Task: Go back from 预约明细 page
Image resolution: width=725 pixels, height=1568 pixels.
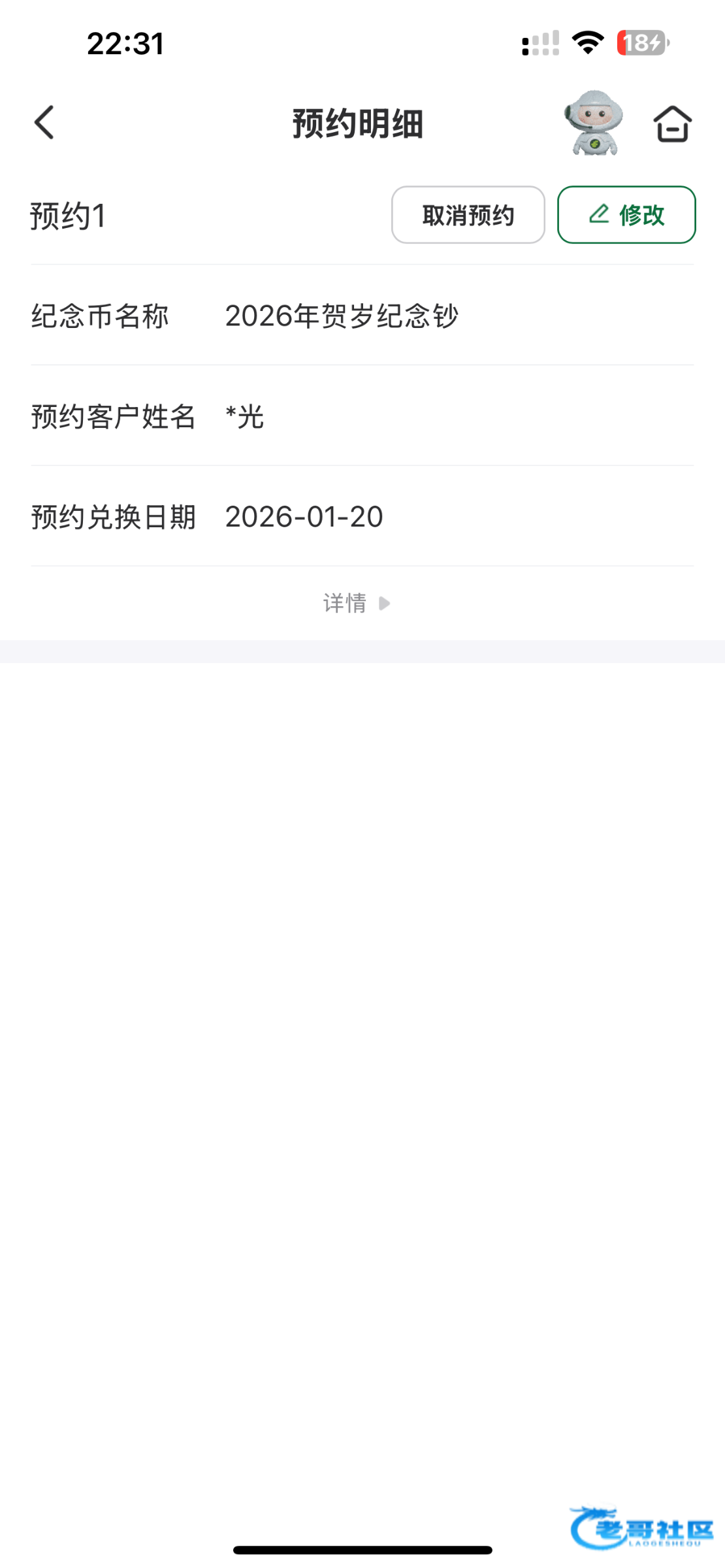Action: point(44,123)
